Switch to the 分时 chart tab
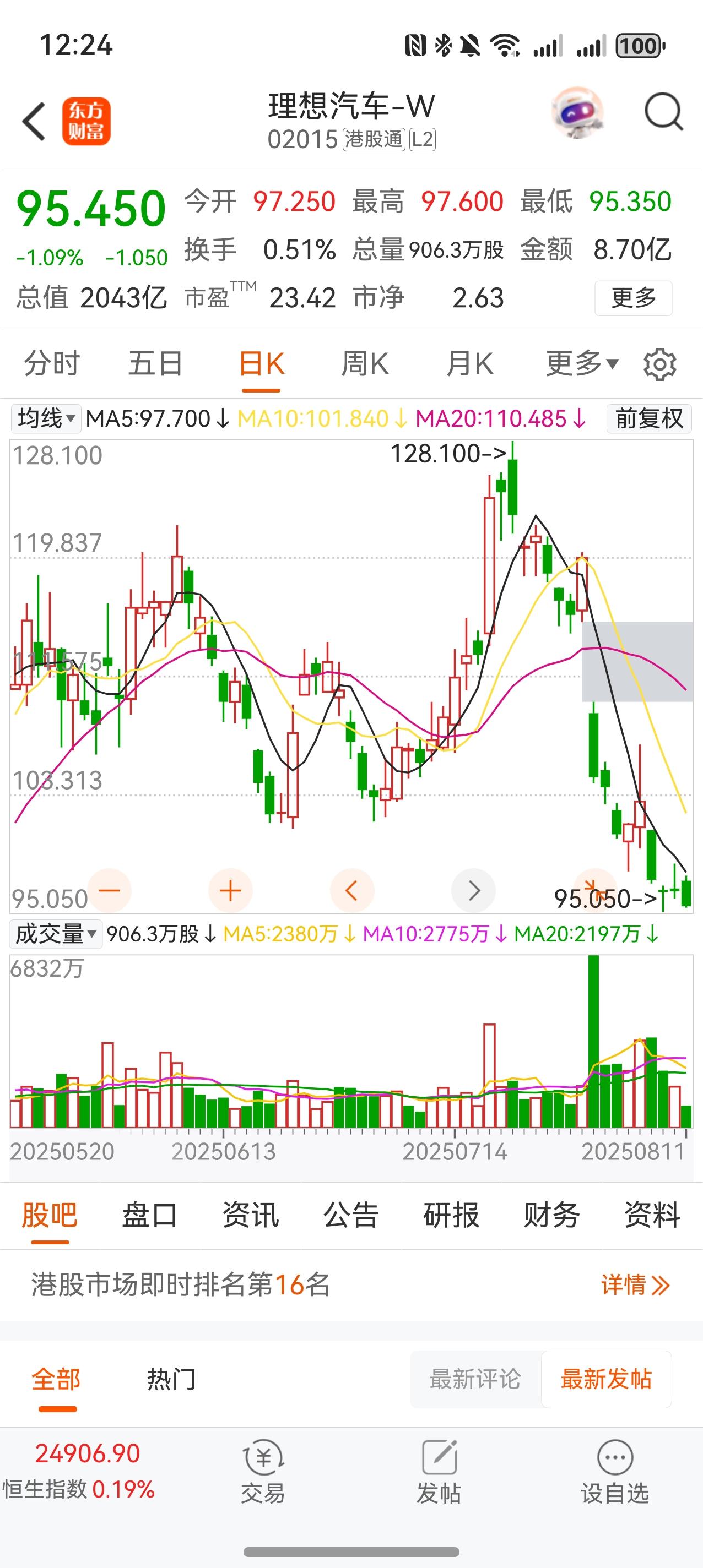Image resolution: width=703 pixels, height=1568 pixels. pos(52,364)
